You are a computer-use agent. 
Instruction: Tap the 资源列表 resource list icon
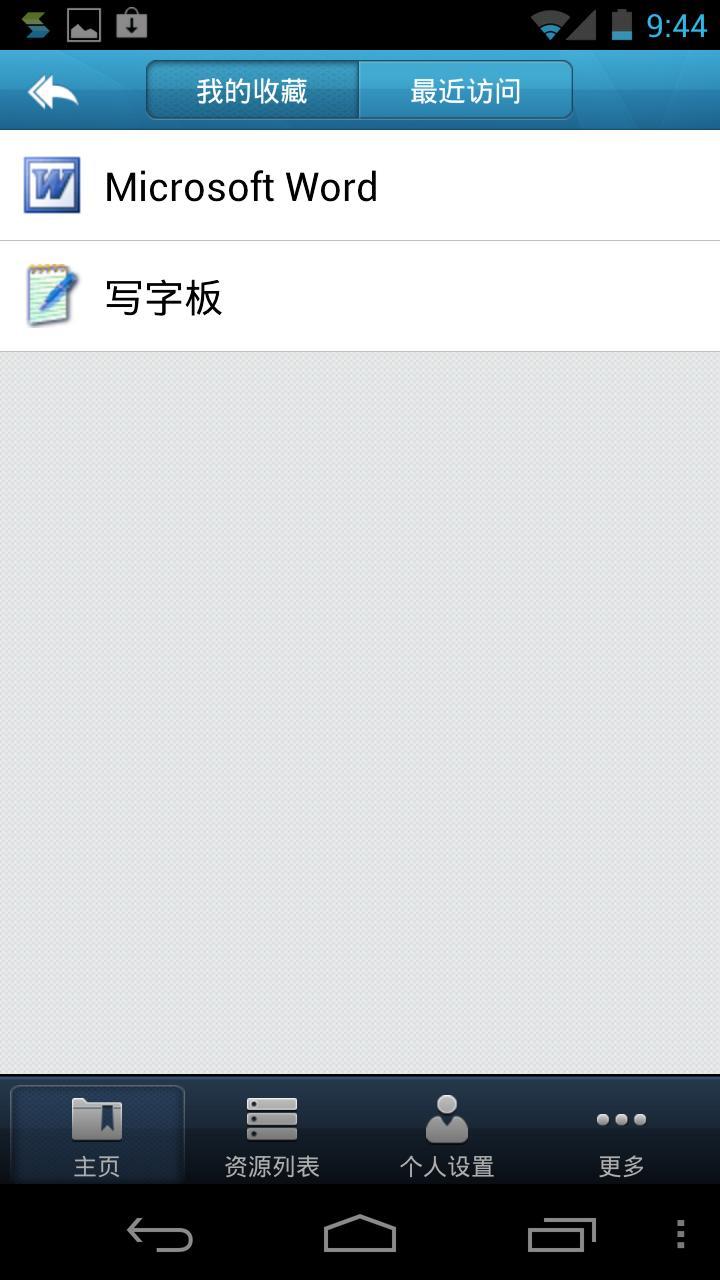[x=270, y=1120]
